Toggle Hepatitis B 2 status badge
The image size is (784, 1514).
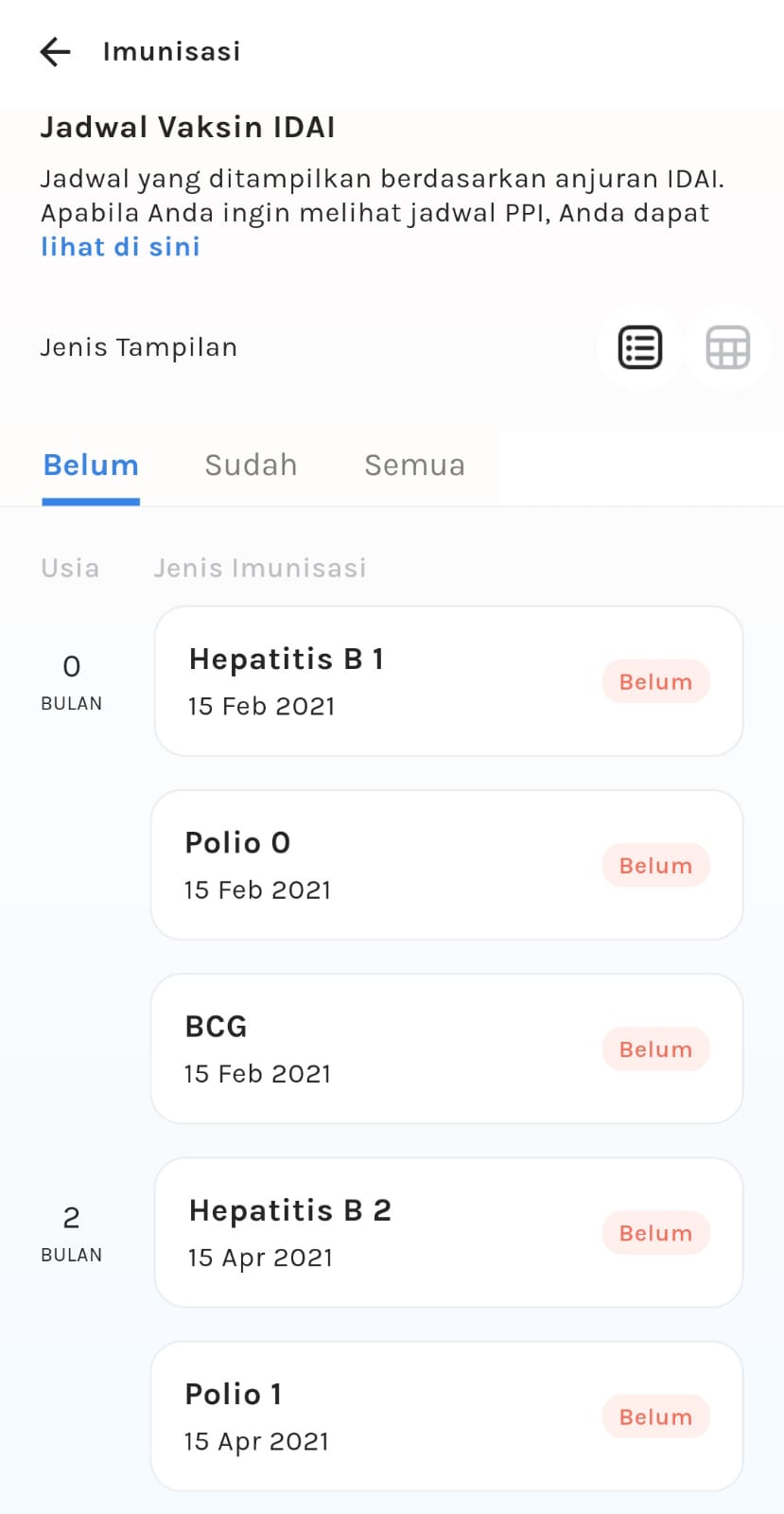(x=655, y=1232)
